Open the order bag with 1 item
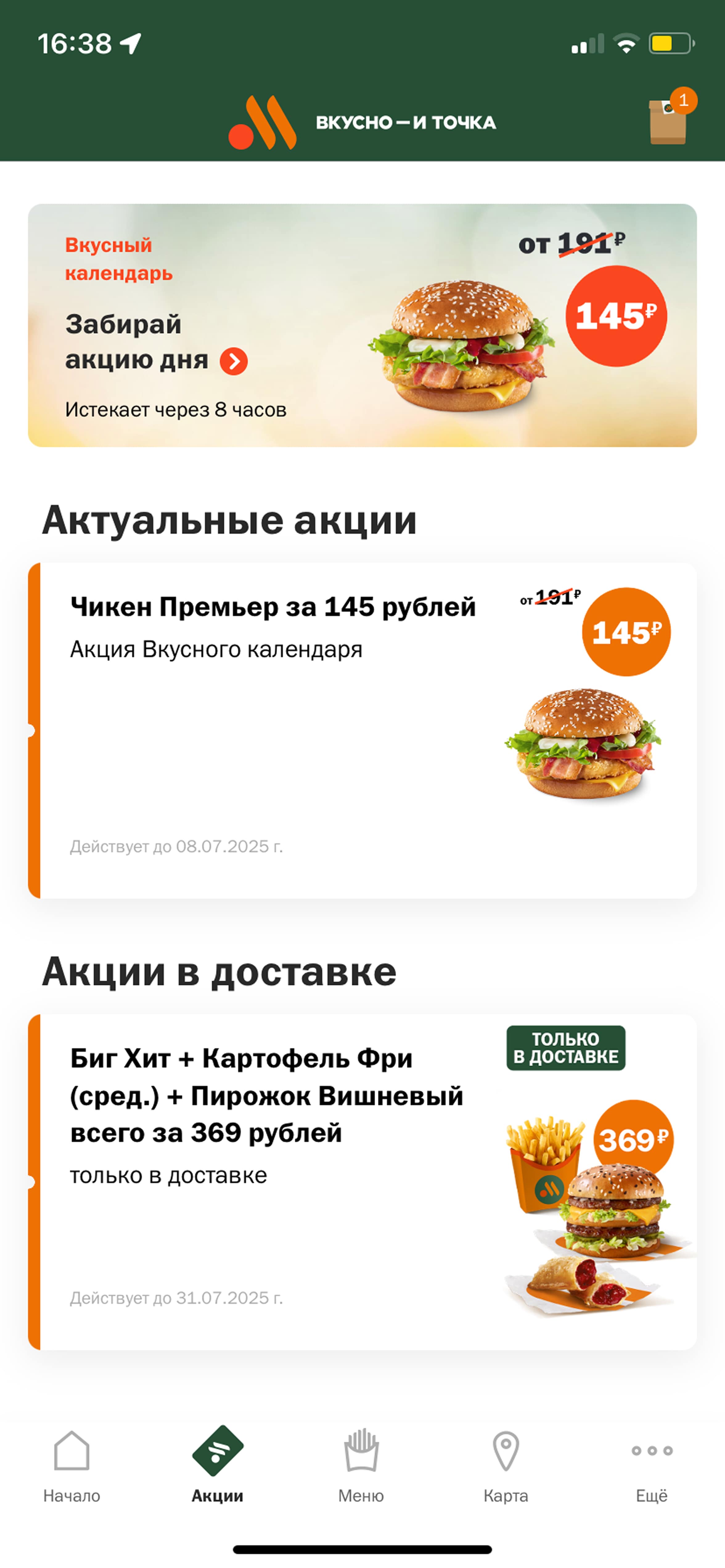 [668, 121]
